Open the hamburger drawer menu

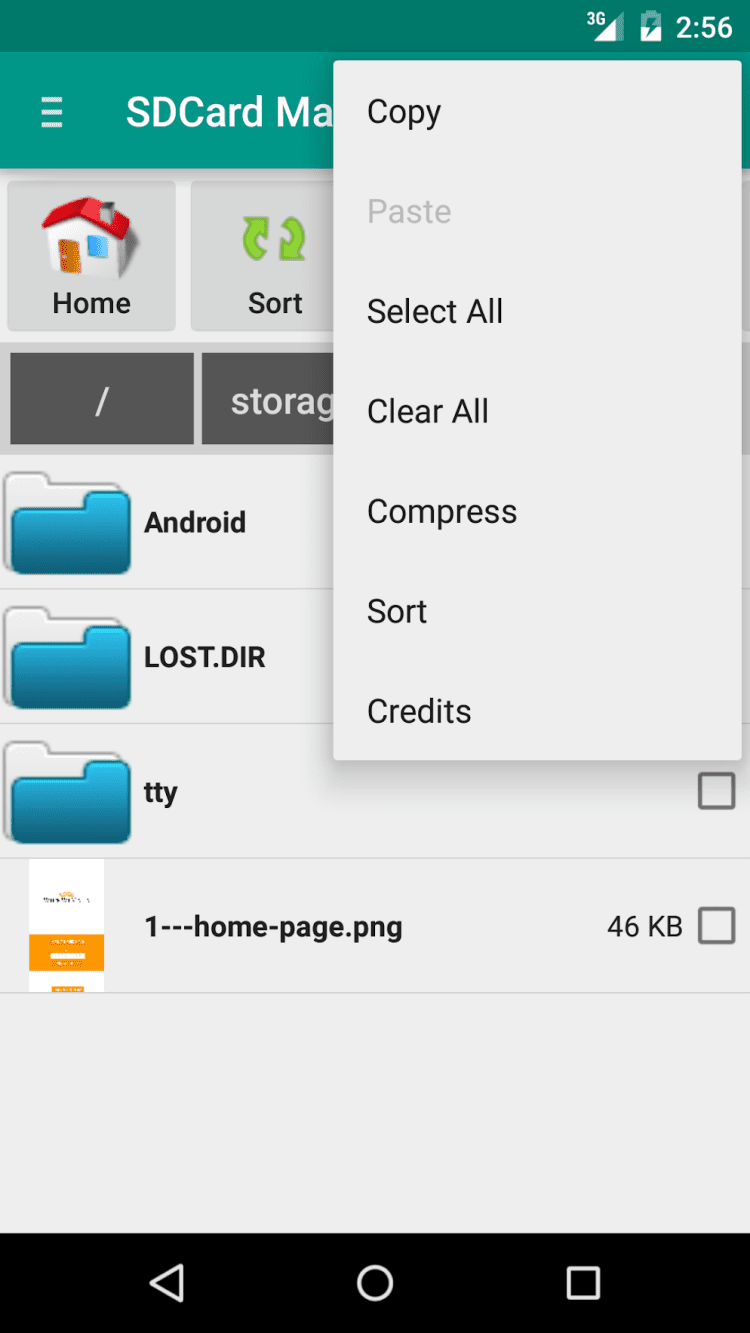pos(52,113)
